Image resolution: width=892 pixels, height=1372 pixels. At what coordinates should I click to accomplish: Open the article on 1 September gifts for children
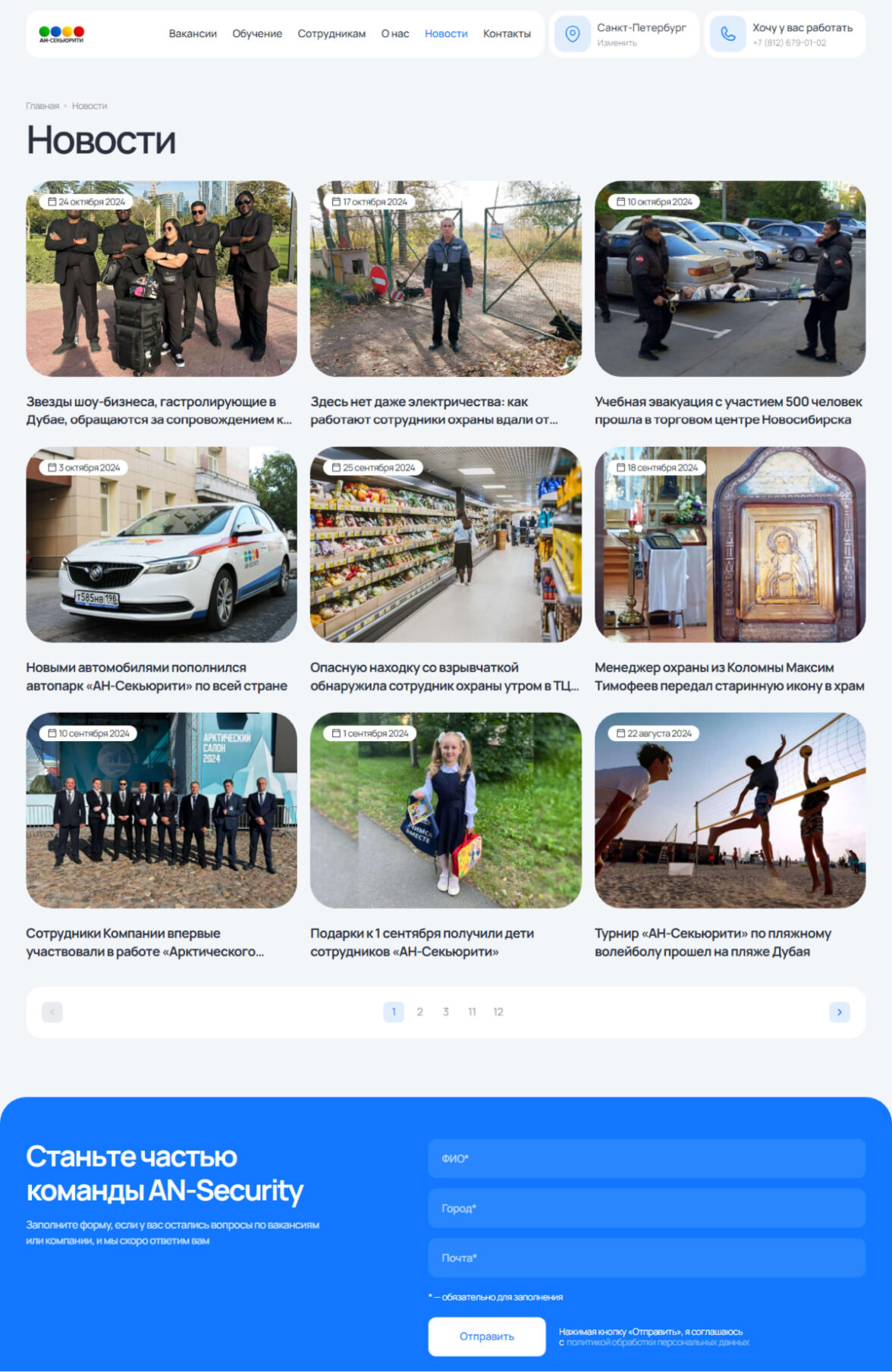pyautogui.click(x=422, y=942)
